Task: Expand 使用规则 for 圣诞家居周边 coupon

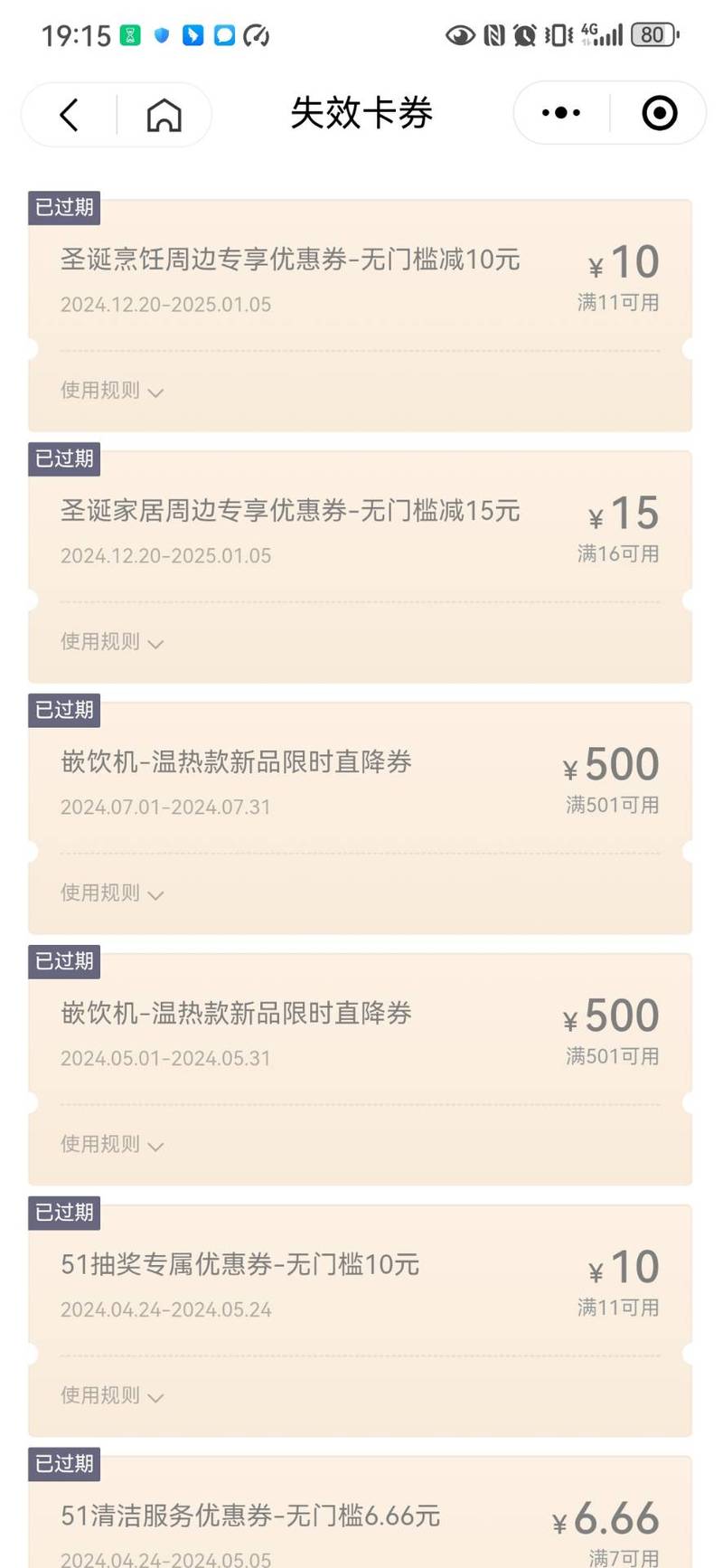Action: [112, 642]
